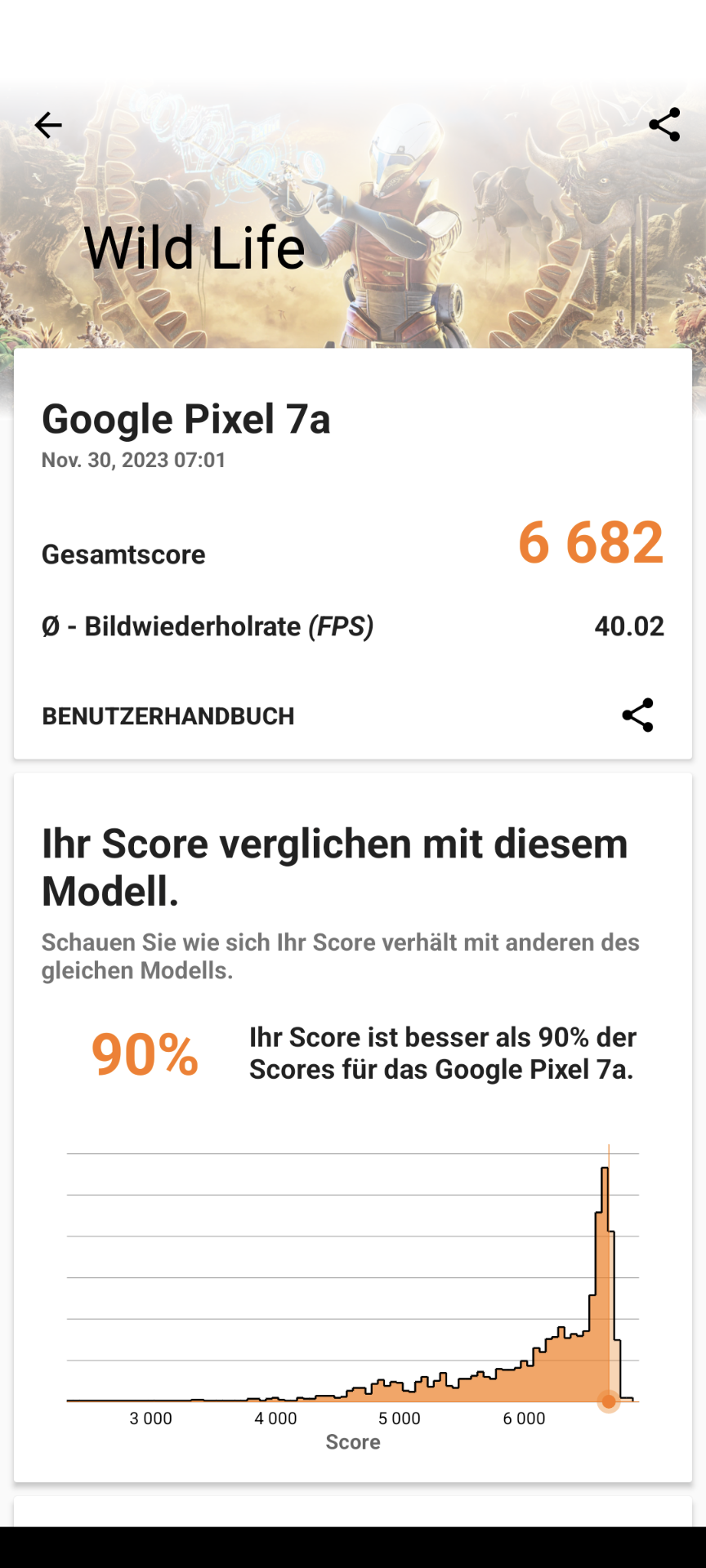706x1568 pixels.
Task: Tap the Score axis label under the chart
Action: tap(353, 1442)
